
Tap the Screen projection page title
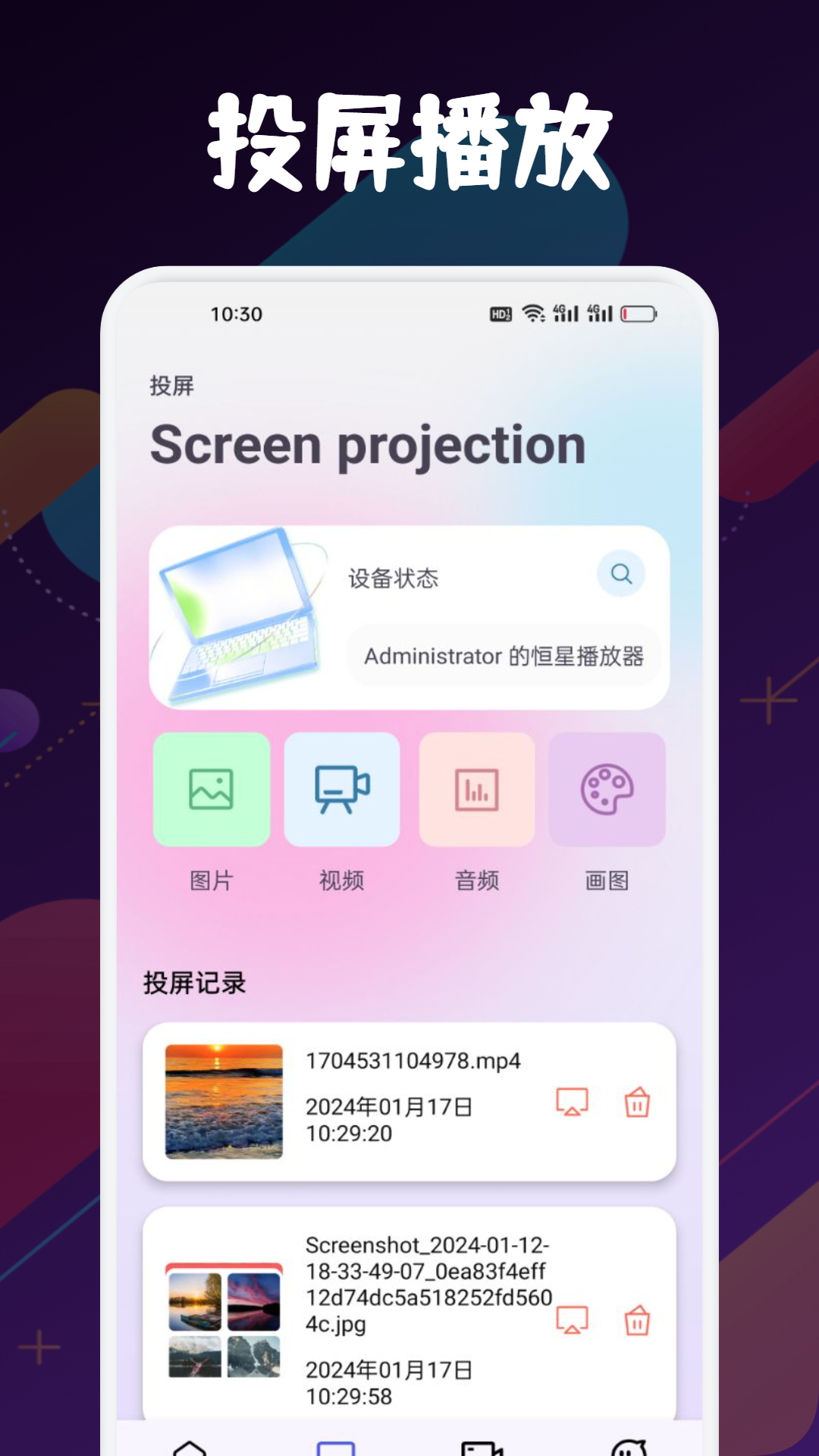pos(366,446)
